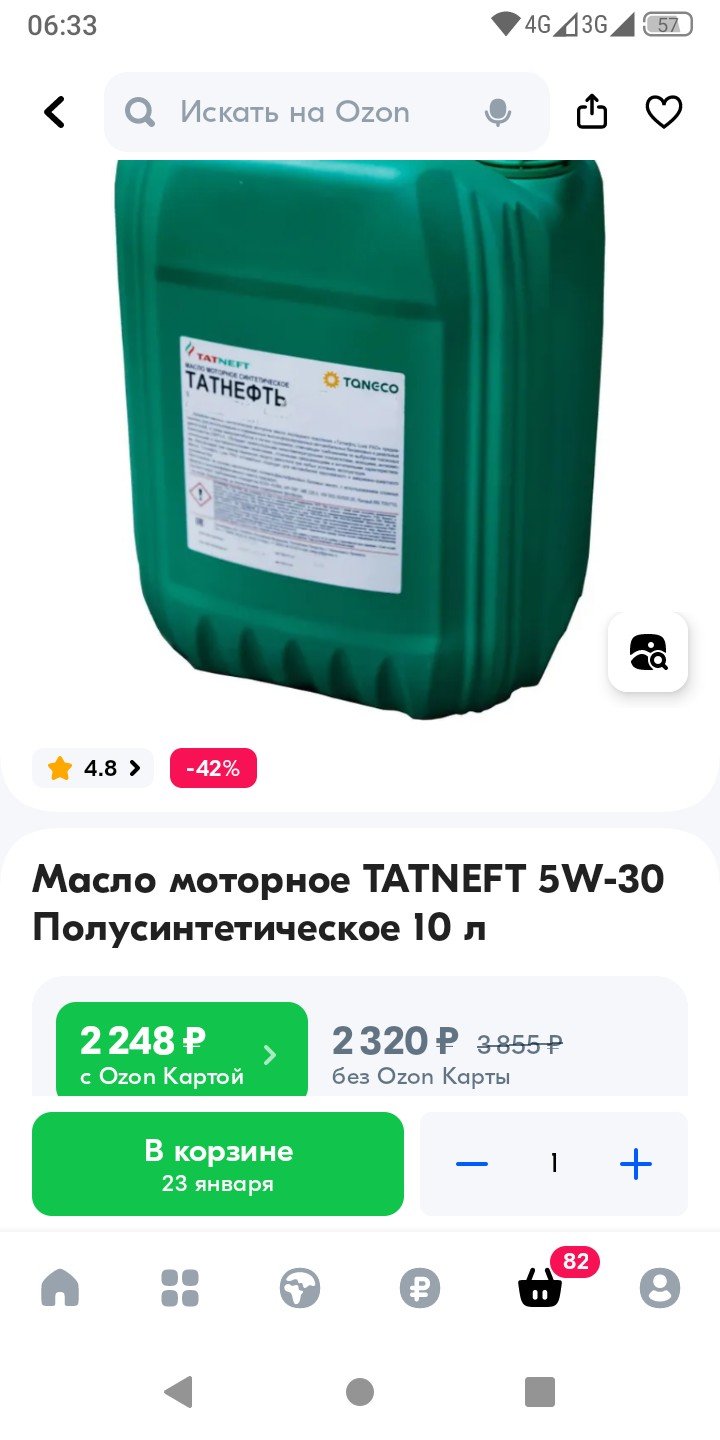Open the catalog tab
Viewport: 720px width, 1440px height.
coord(180,1288)
